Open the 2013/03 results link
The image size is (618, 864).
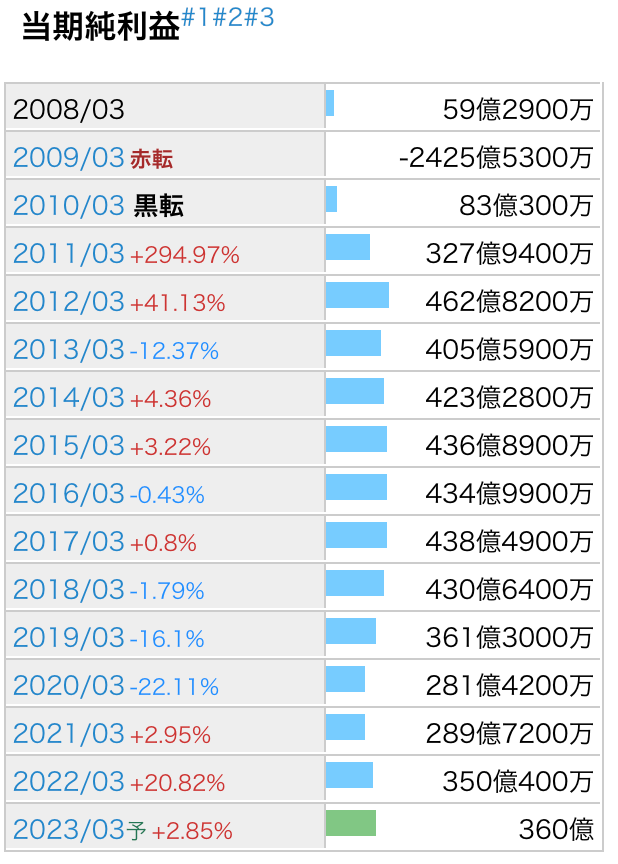[68, 350]
